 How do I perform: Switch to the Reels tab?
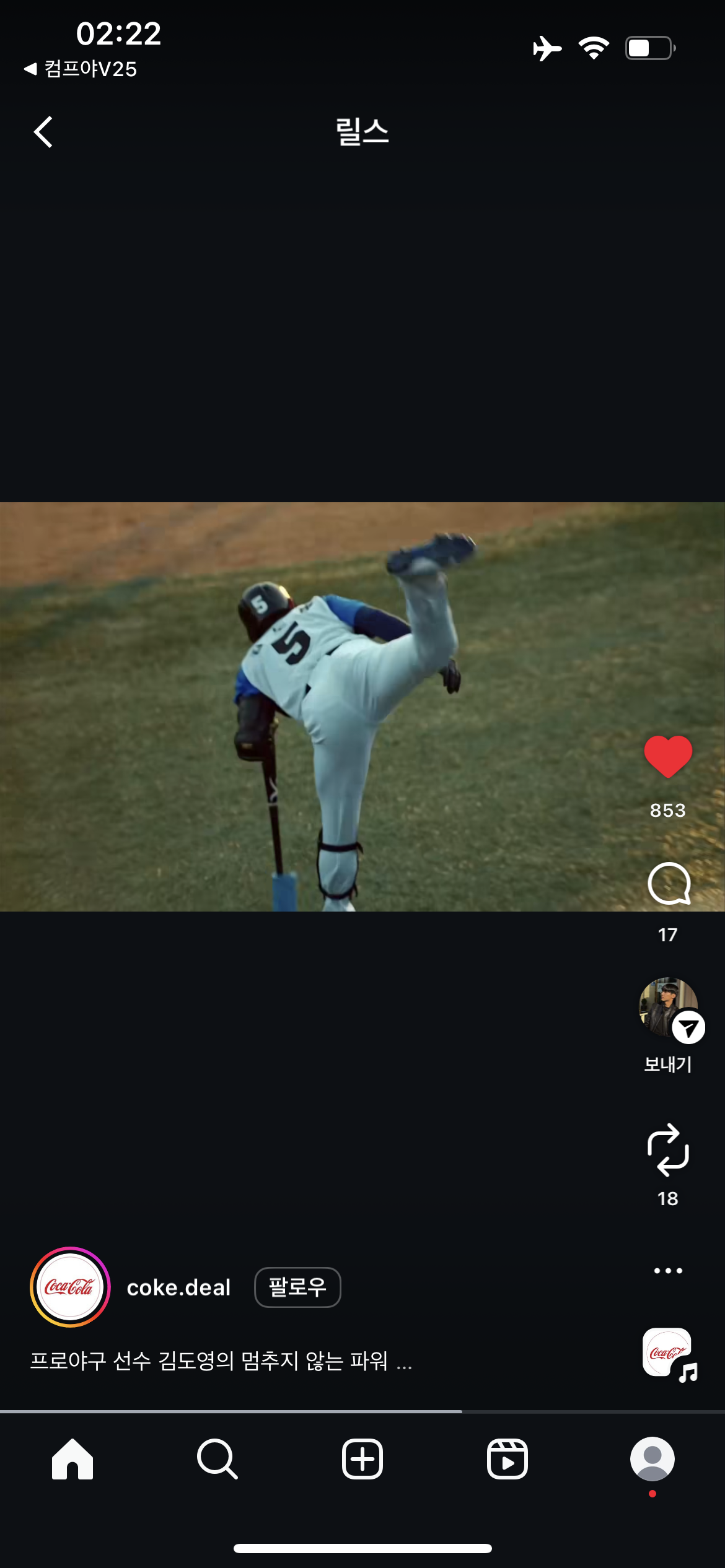(507, 1460)
